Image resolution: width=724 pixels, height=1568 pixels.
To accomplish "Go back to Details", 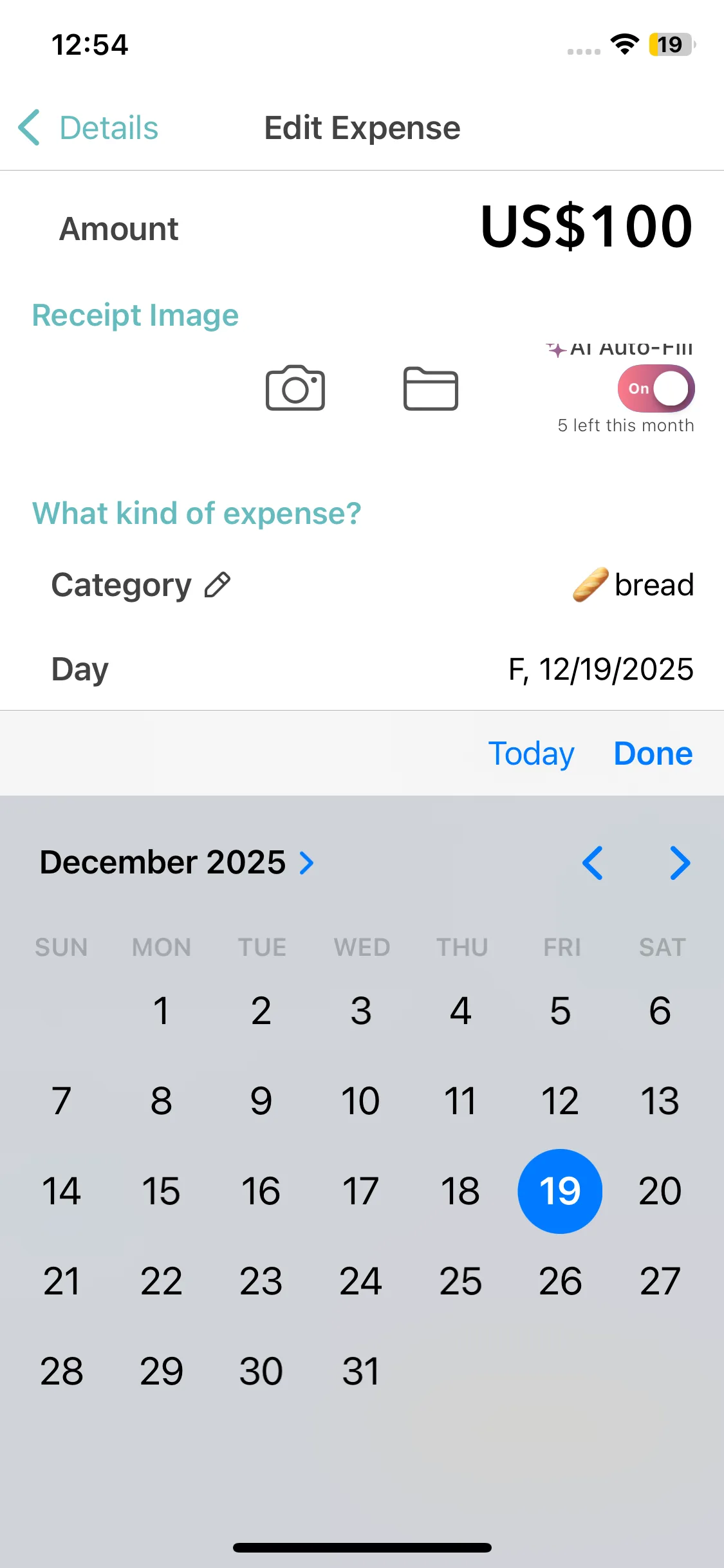I will [89, 127].
